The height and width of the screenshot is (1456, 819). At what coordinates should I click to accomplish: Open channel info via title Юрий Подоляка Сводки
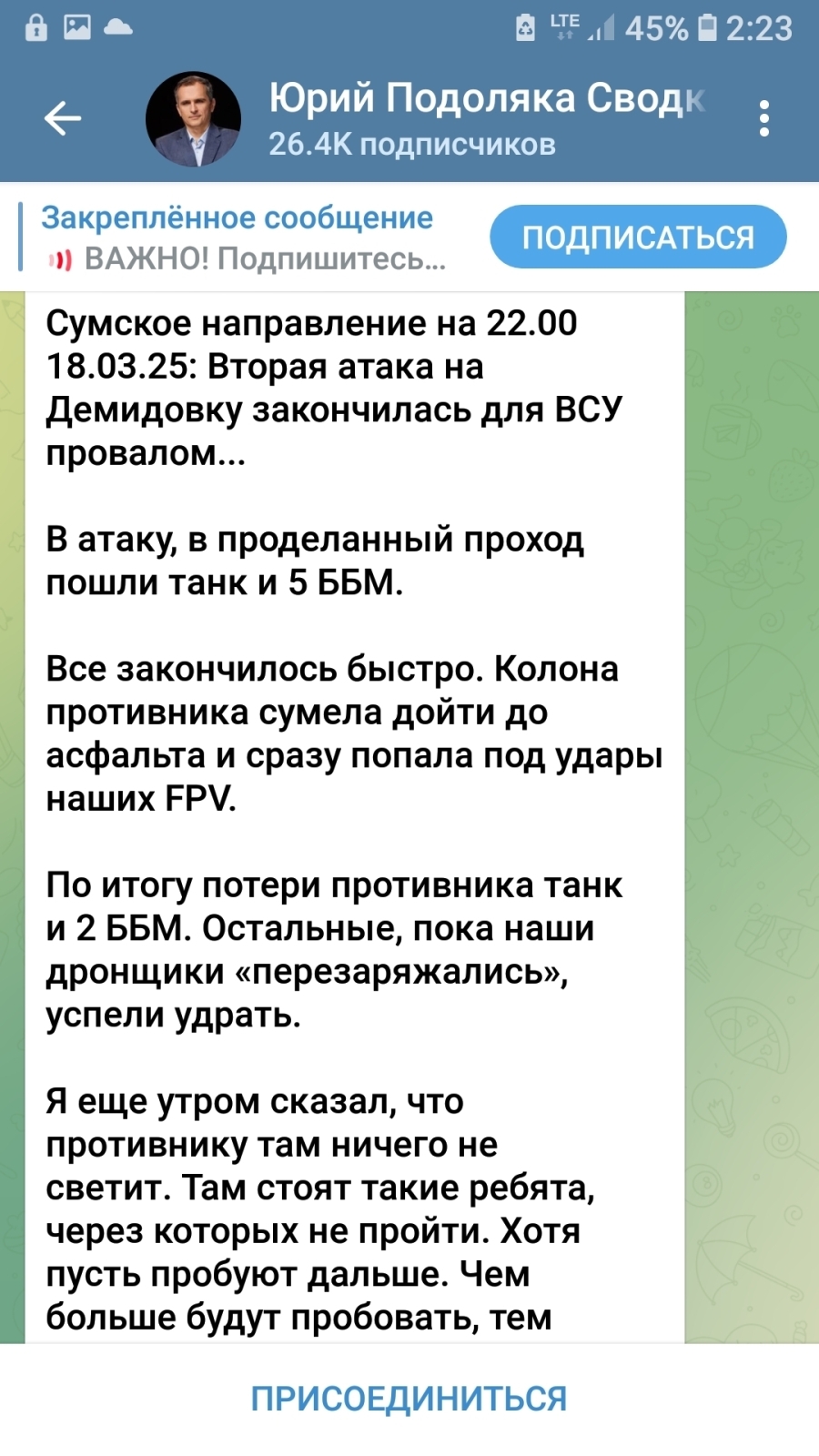(x=487, y=98)
